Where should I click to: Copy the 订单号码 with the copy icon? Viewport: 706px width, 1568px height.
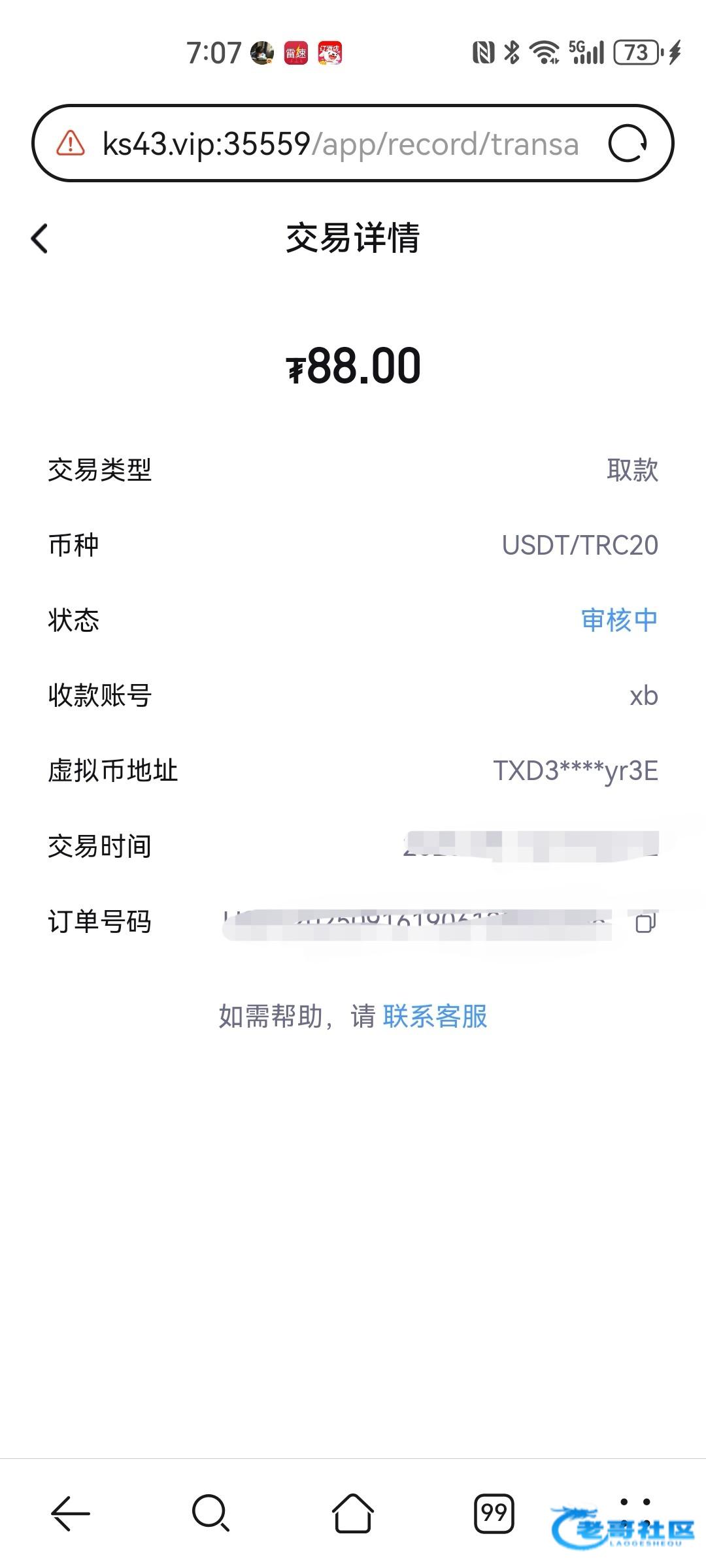[x=646, y=923]
